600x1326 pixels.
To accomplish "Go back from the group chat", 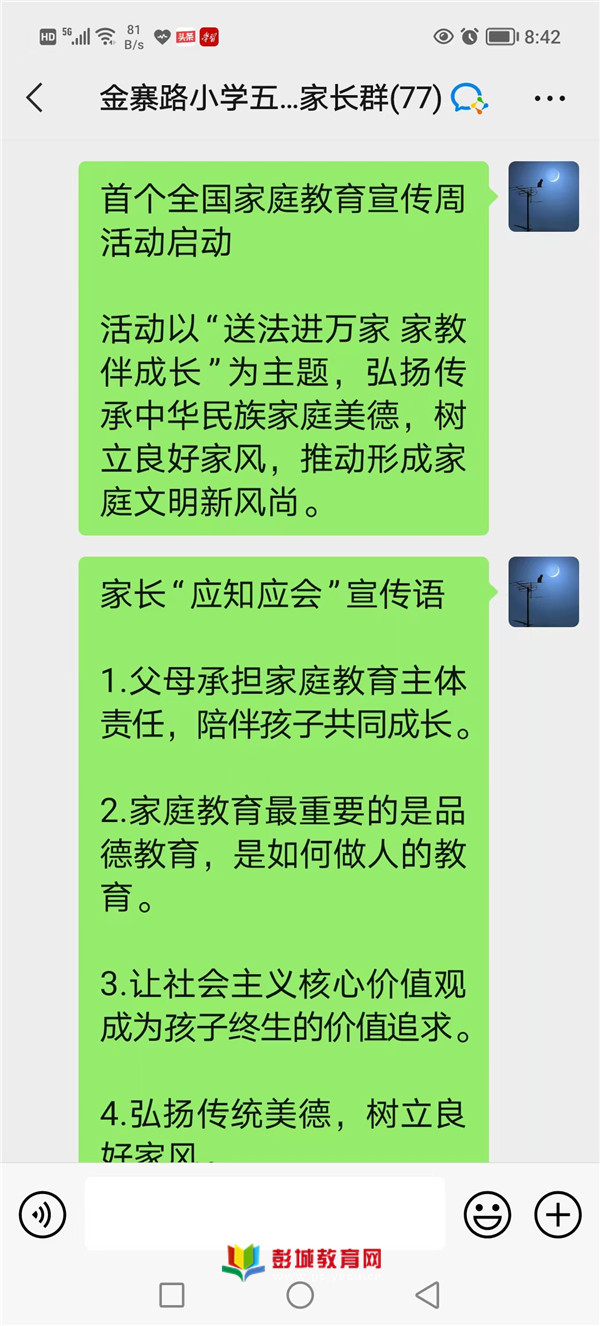I will (x=35, y=98).
